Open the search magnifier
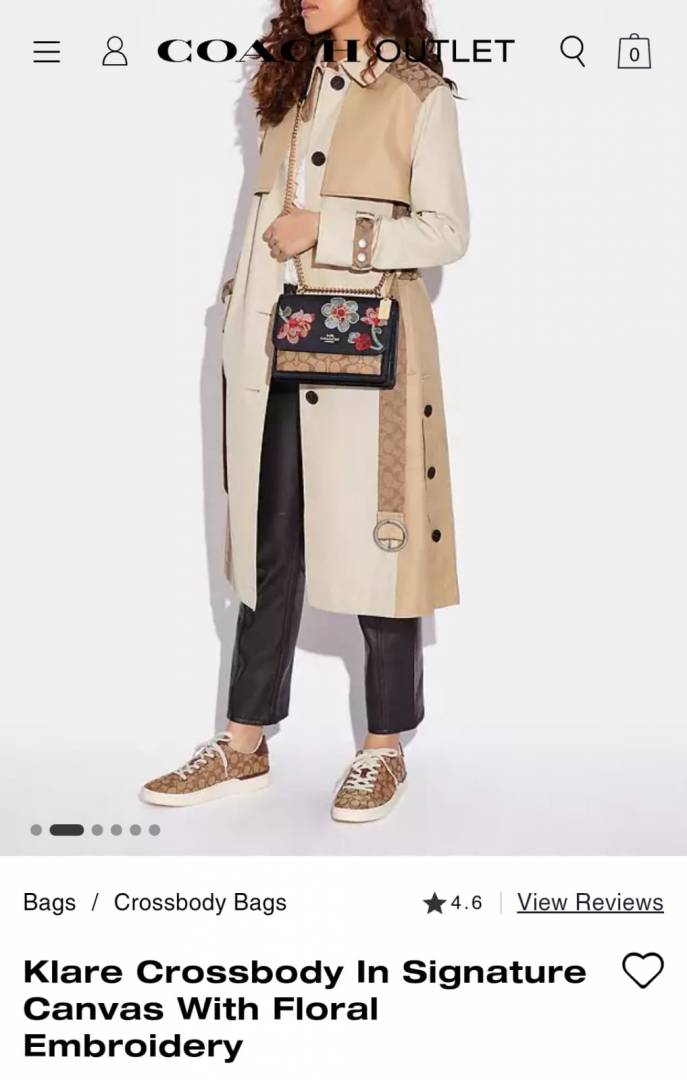 point(572,50)
